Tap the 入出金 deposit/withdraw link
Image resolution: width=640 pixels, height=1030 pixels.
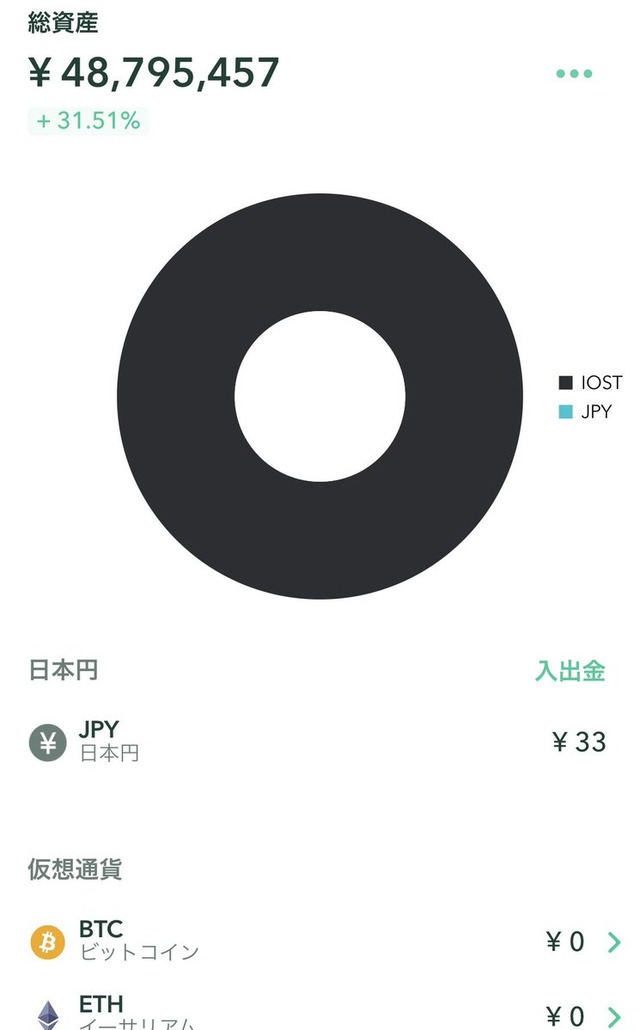[x=569, y=671]
